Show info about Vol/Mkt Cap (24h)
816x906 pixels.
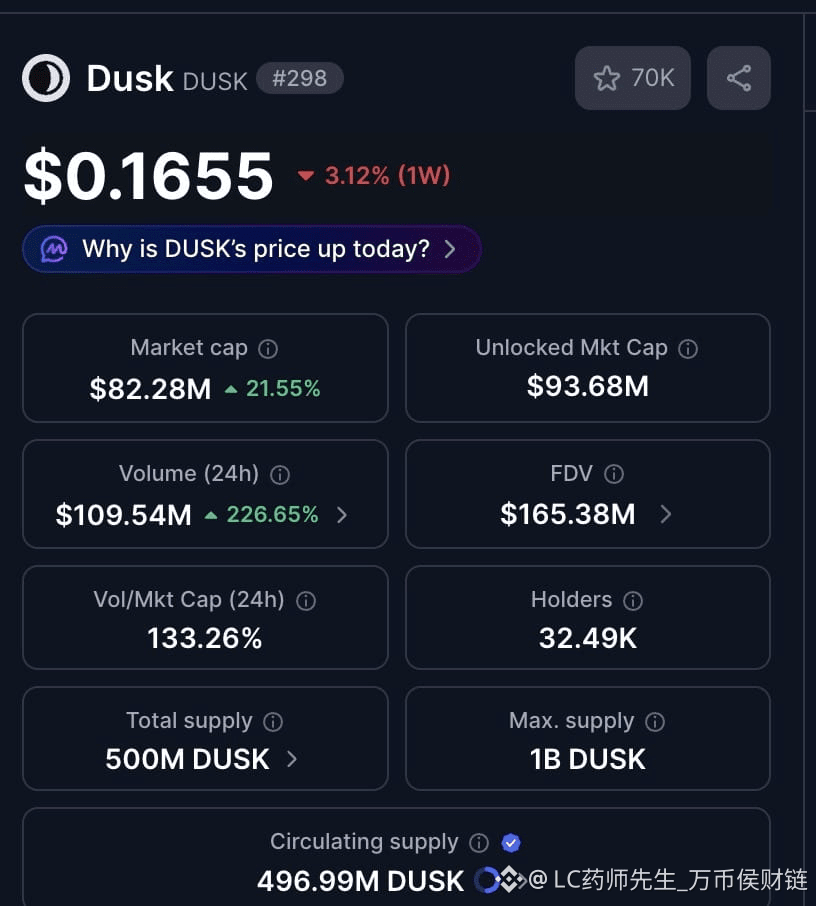coord(306,601)
